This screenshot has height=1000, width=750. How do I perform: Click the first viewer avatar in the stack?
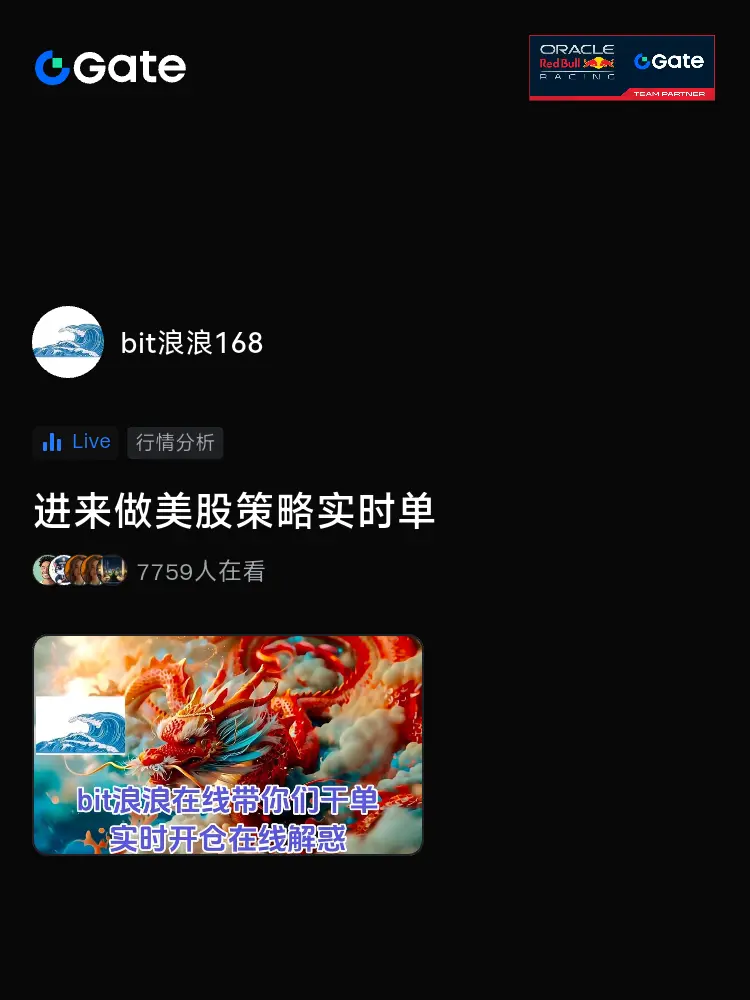[x=44, y=570]
